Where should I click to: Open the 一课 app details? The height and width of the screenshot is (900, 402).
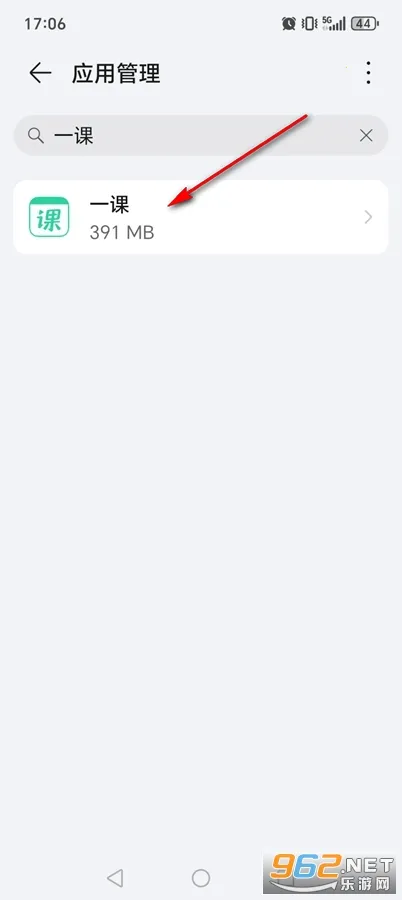pos(201,217)
